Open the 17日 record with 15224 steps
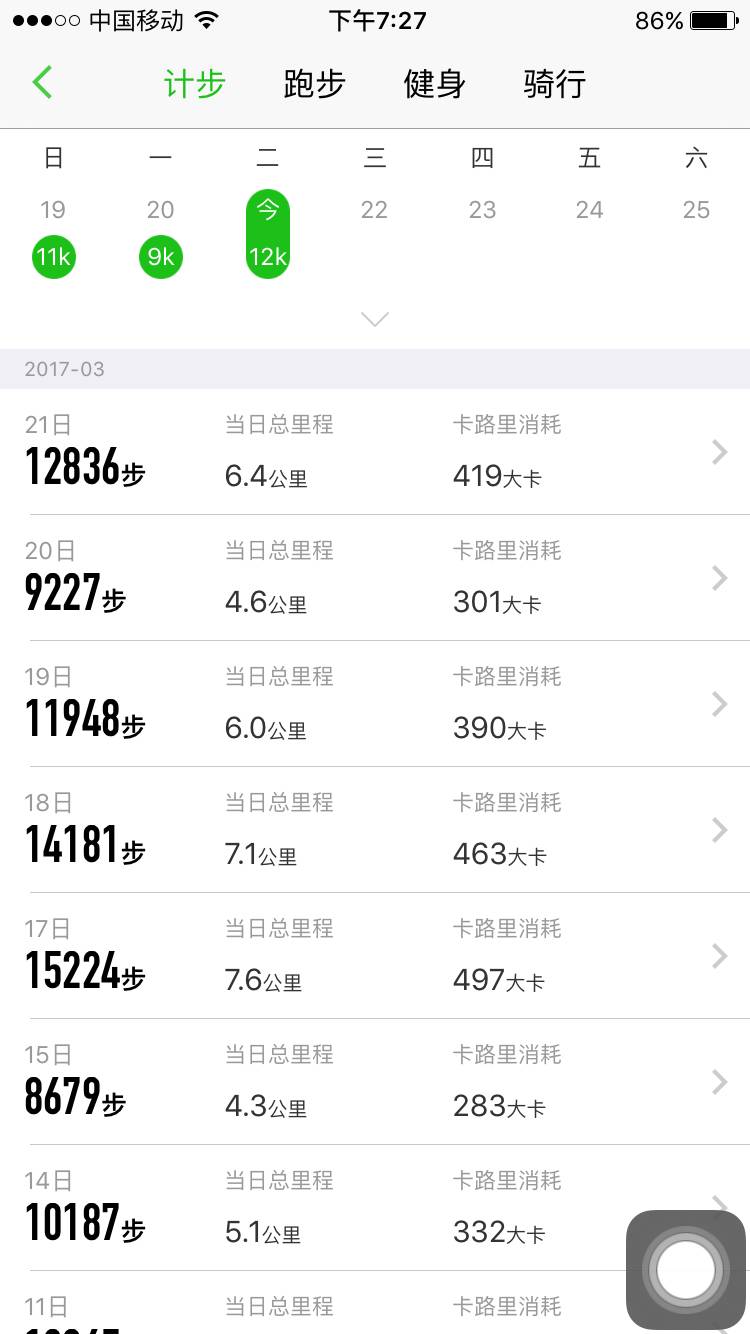750x1334 pixels. pyautogui.click(x=375, y=956)
